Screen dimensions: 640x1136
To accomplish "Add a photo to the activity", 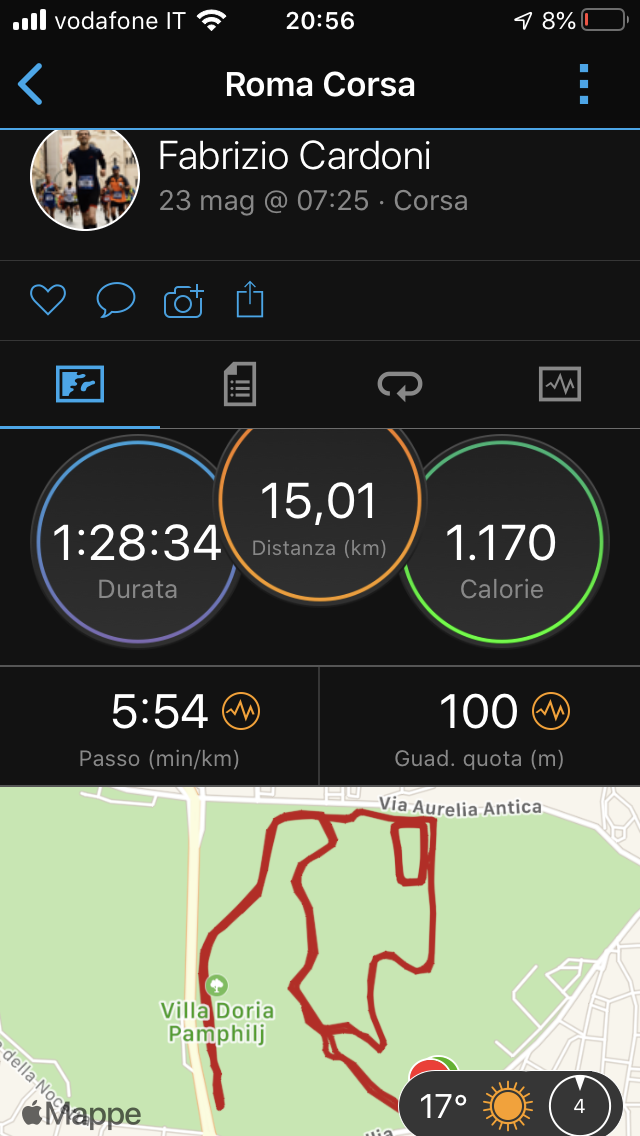I will pos(184,301).
